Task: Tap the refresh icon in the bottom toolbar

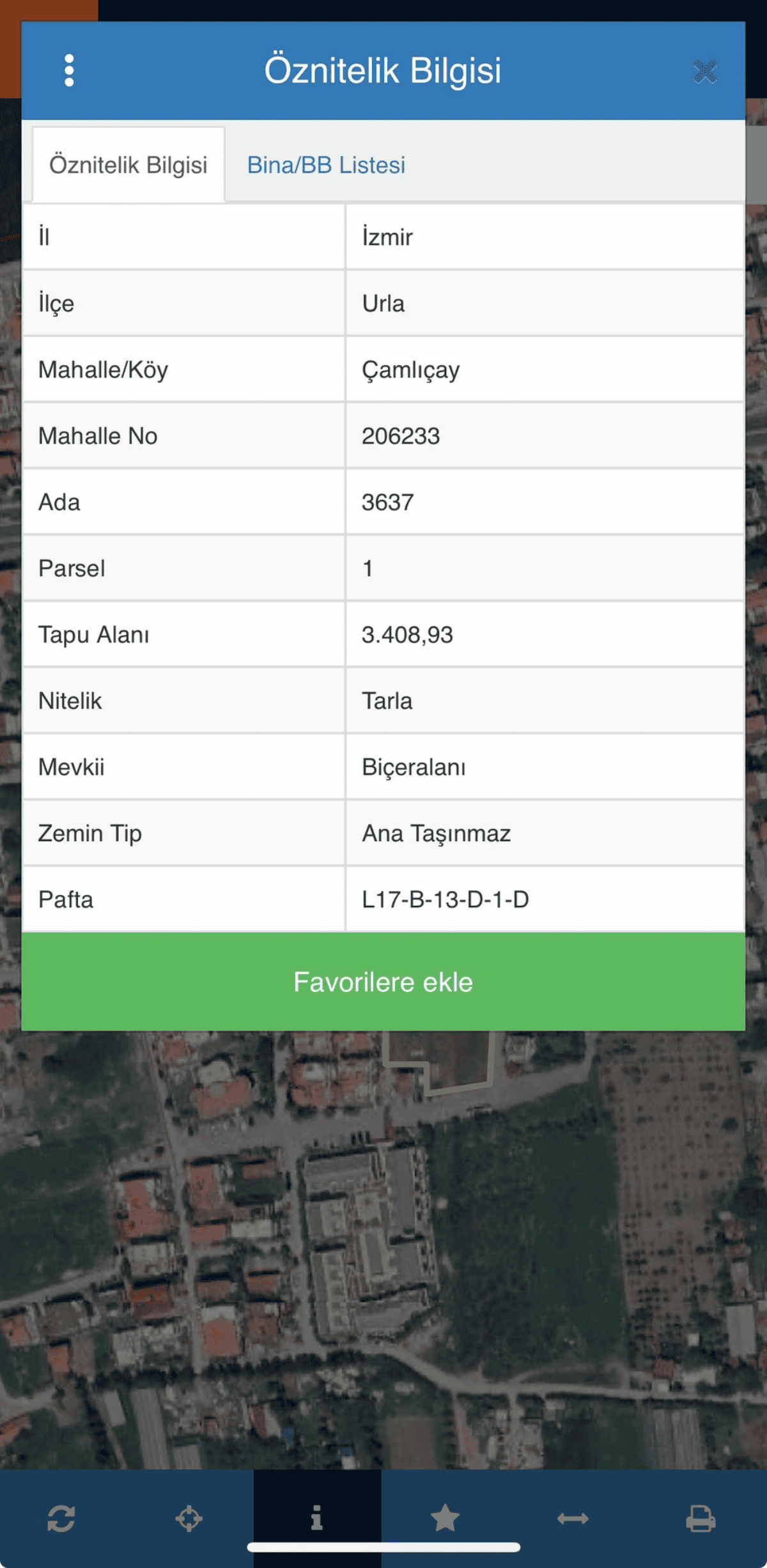Action: [x=61, y=1518]
